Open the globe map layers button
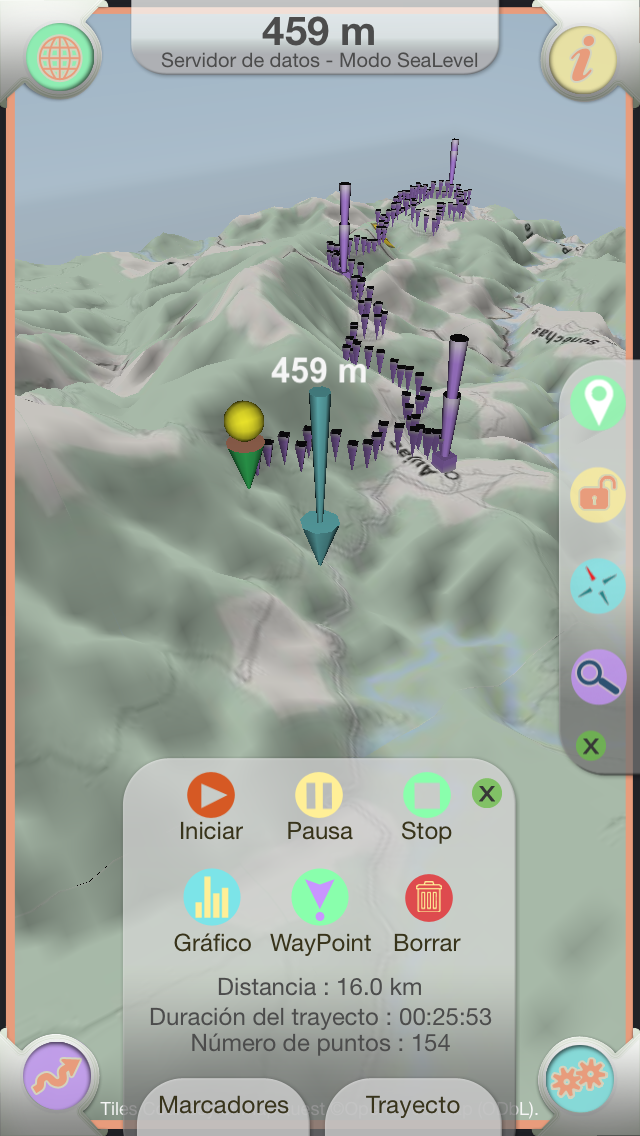This screenshot has width=640, height=1136. click(59, 57)
